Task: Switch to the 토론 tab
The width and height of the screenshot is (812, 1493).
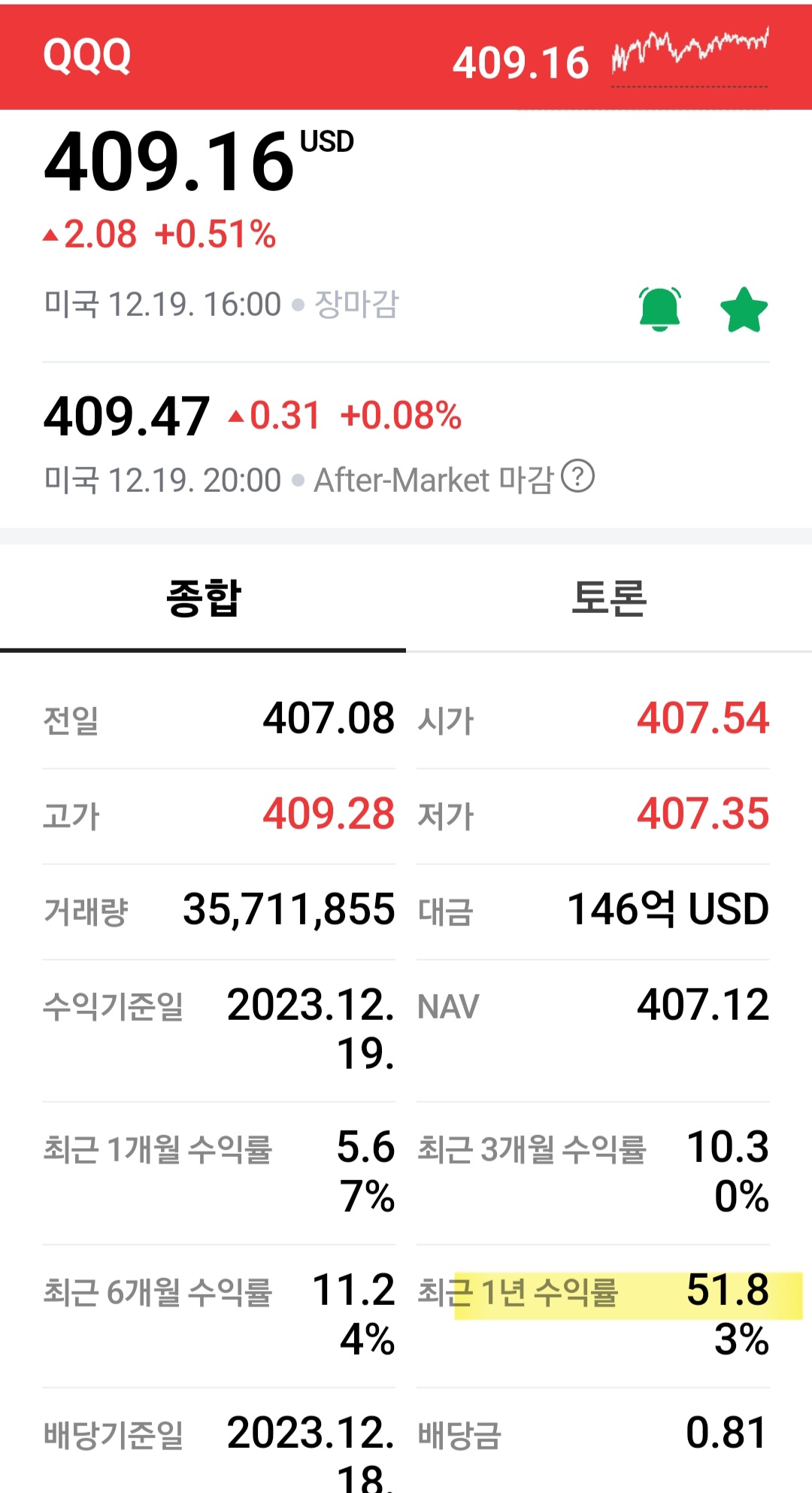Action: (609, 599)
